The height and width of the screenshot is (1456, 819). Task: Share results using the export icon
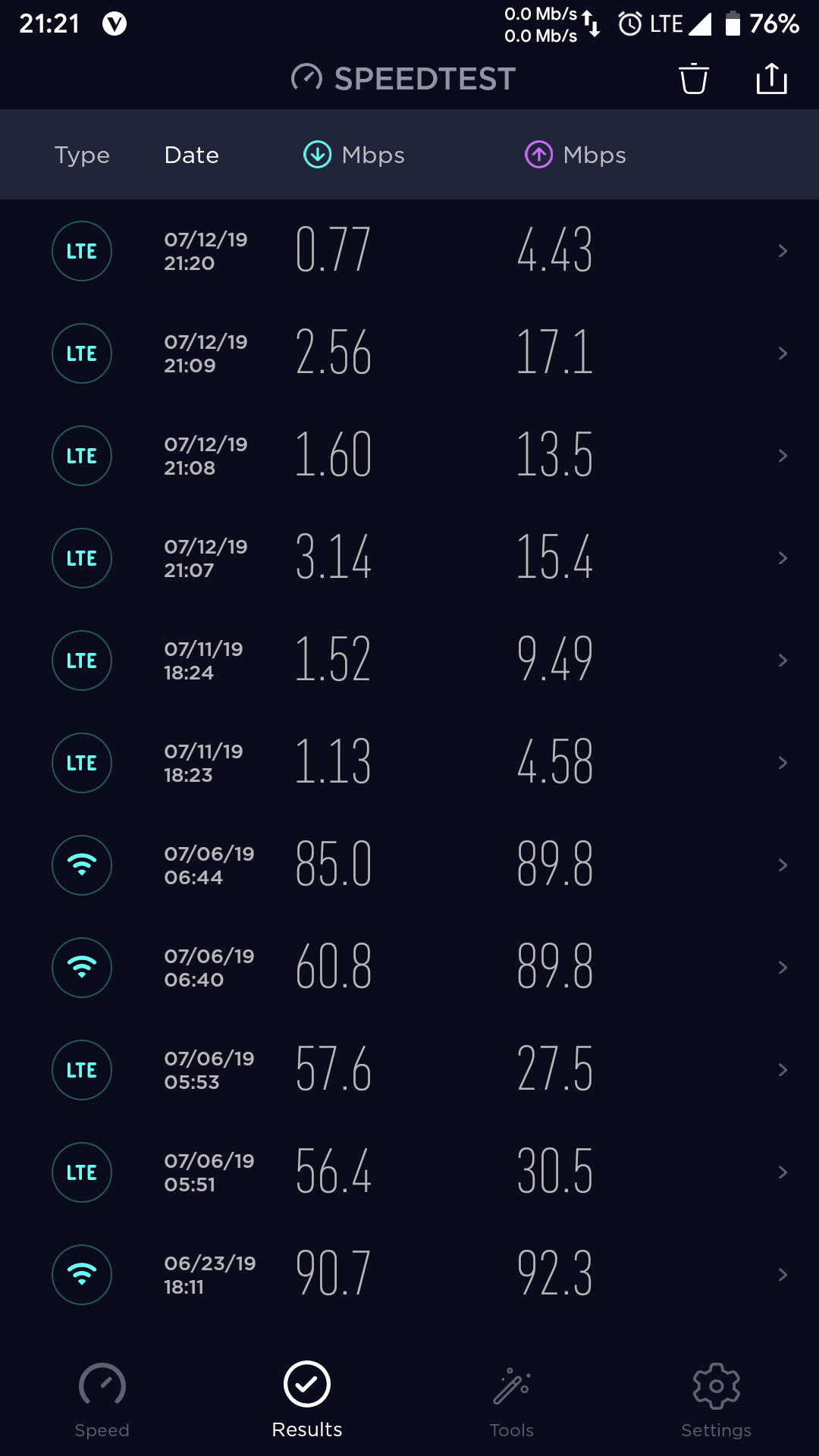pyautogui.click(x=772, y=79)
